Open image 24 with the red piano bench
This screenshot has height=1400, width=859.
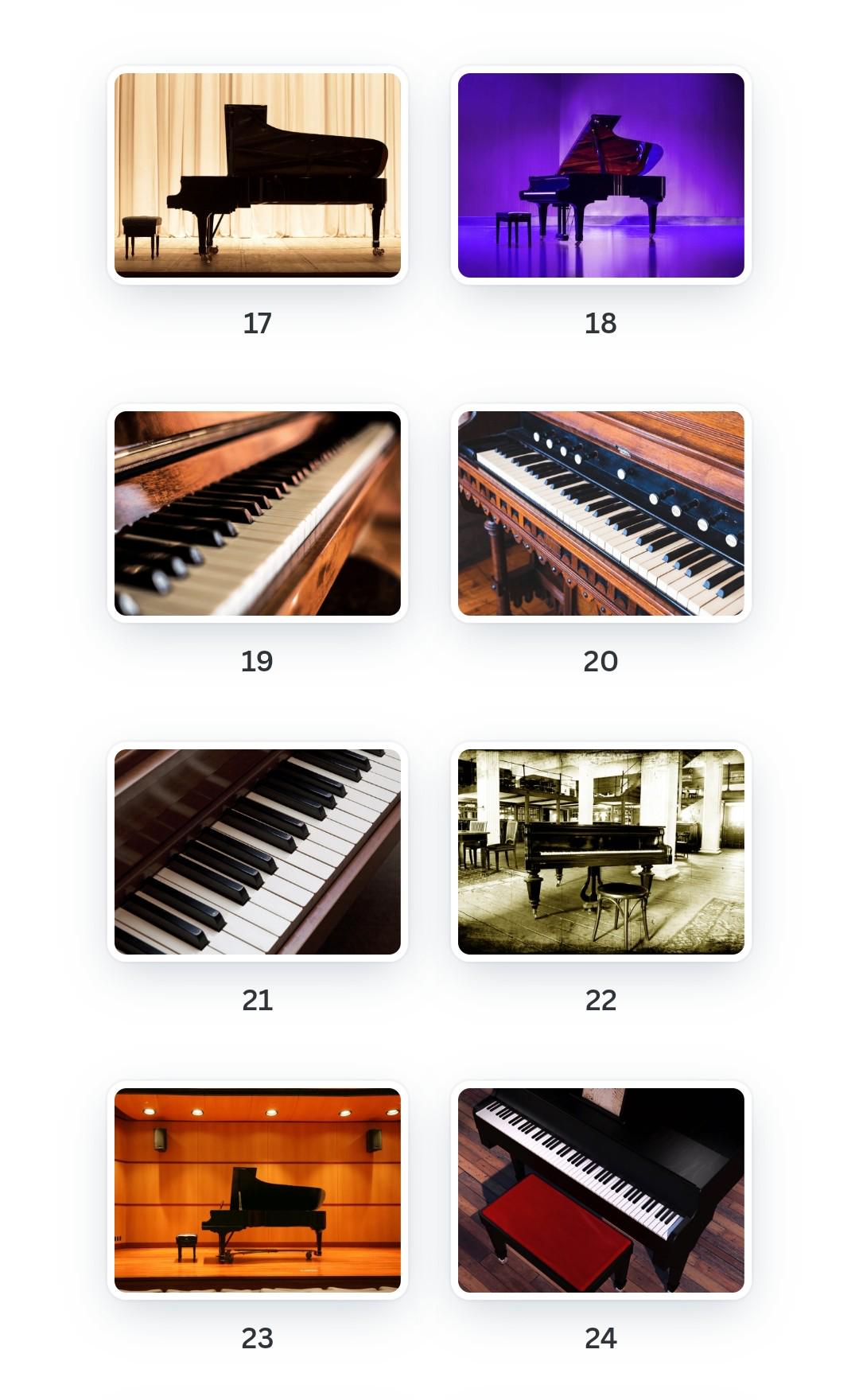coord(601,1189)
